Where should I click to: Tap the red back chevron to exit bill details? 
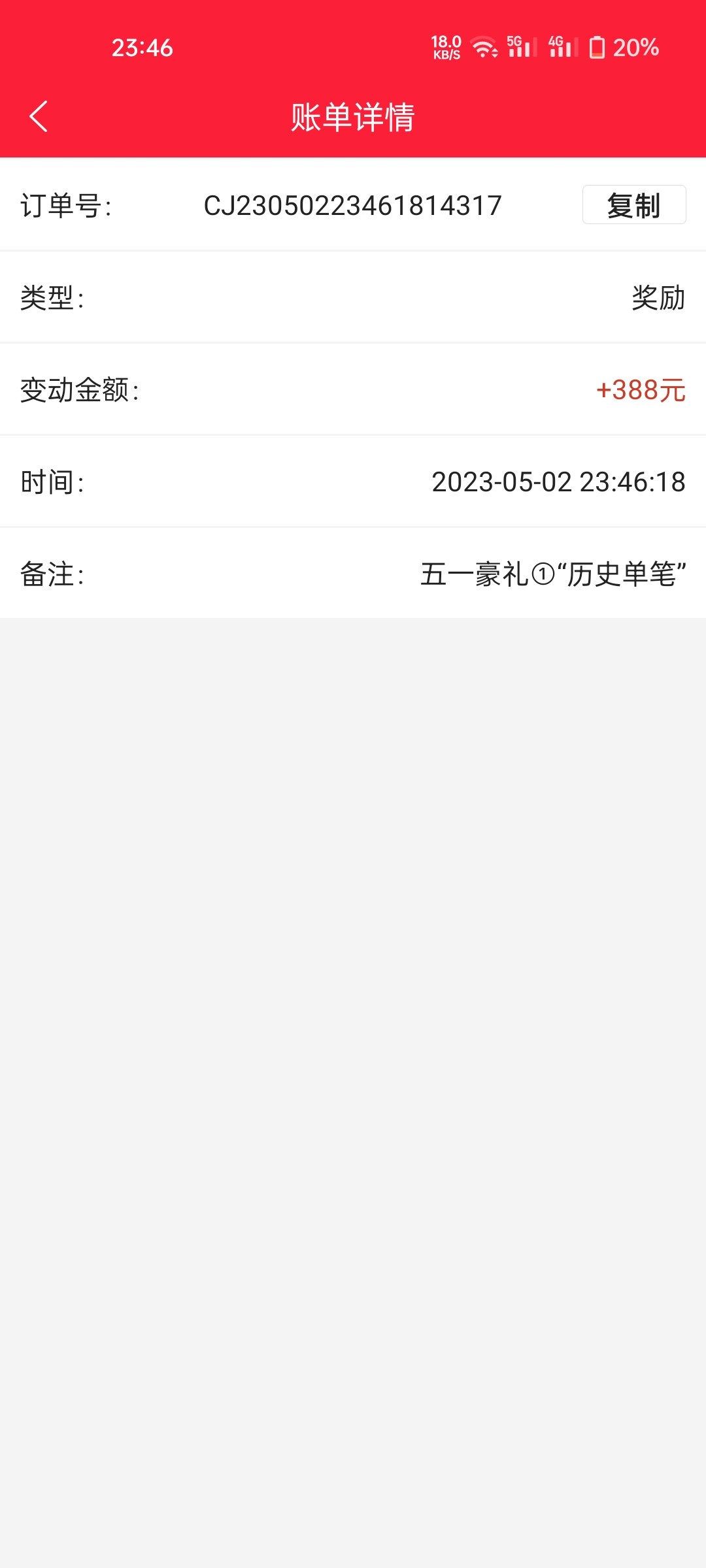click(37, 118)
